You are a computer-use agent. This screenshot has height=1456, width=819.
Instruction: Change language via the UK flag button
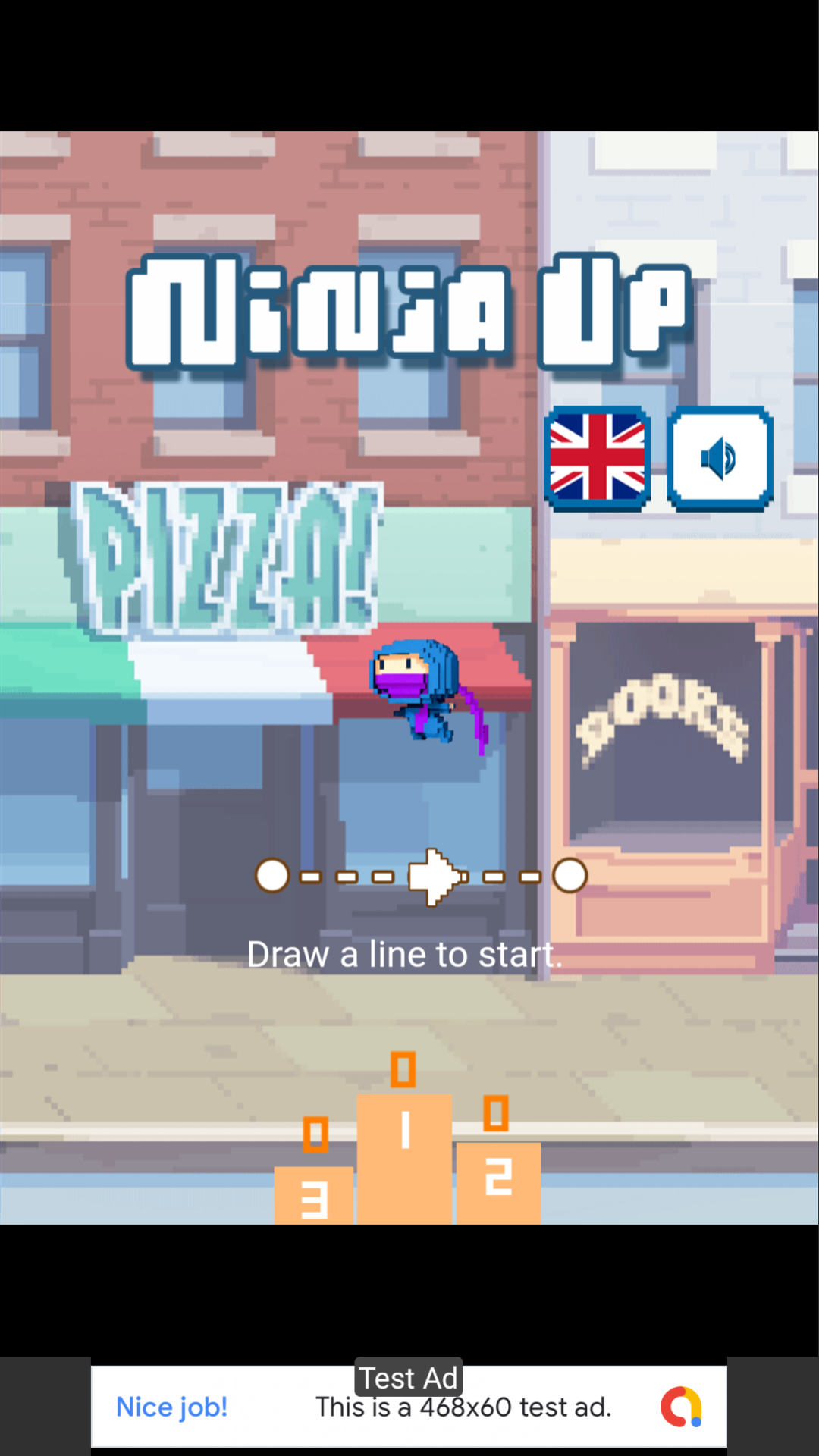pyautogui.click(x=597, y=459)
